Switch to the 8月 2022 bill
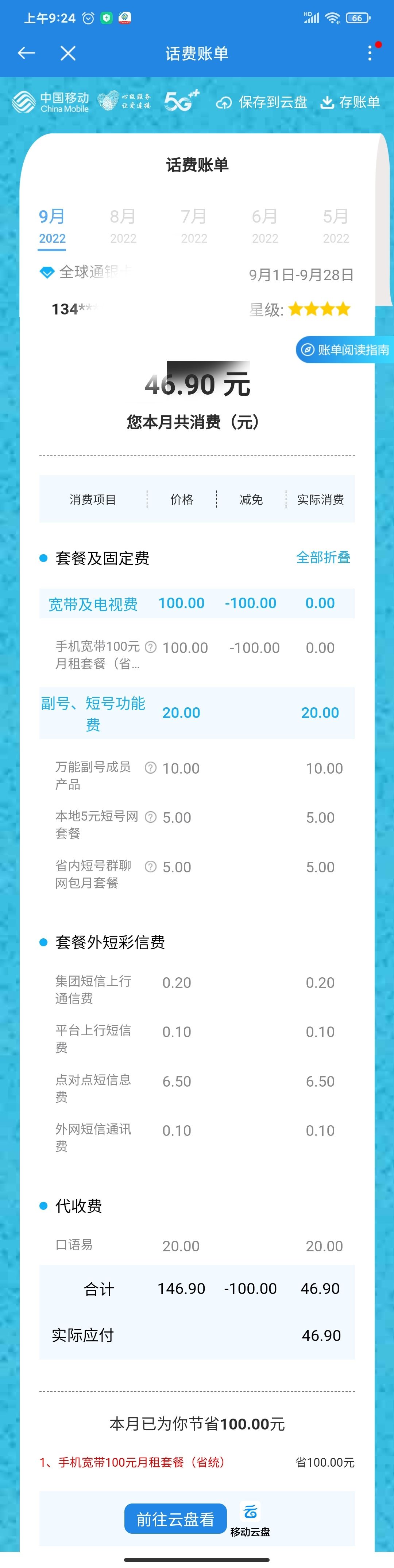 (123, 225)
